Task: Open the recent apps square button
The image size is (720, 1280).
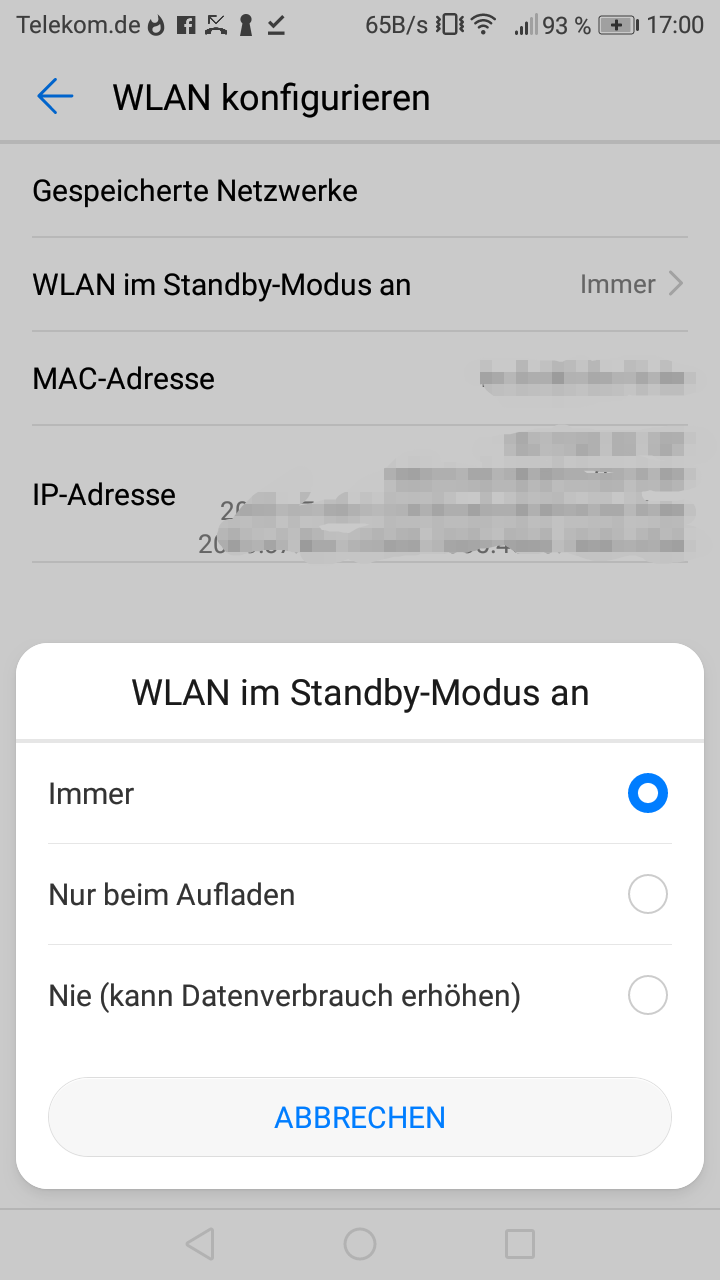Action: (520, 1244)
